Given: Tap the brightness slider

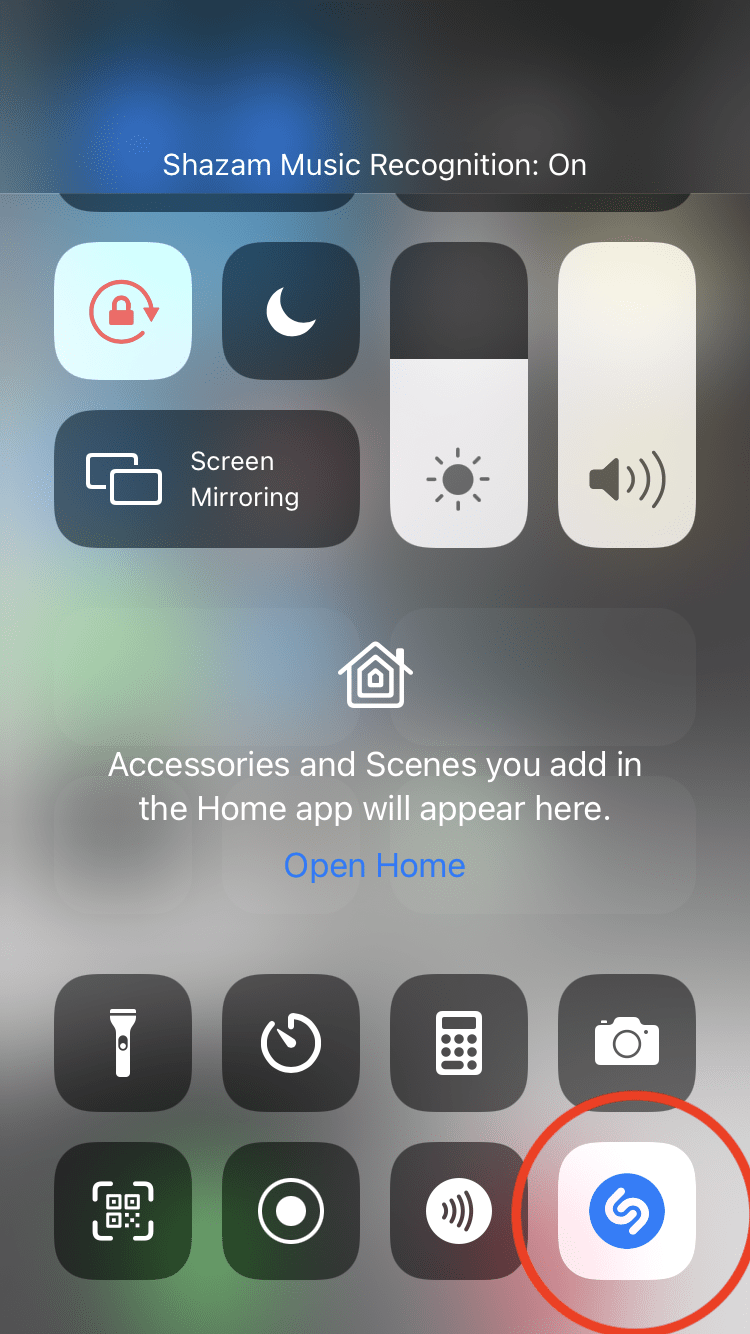Looking at the screenshot, I should pyautogui.click(x=459, y=395).
